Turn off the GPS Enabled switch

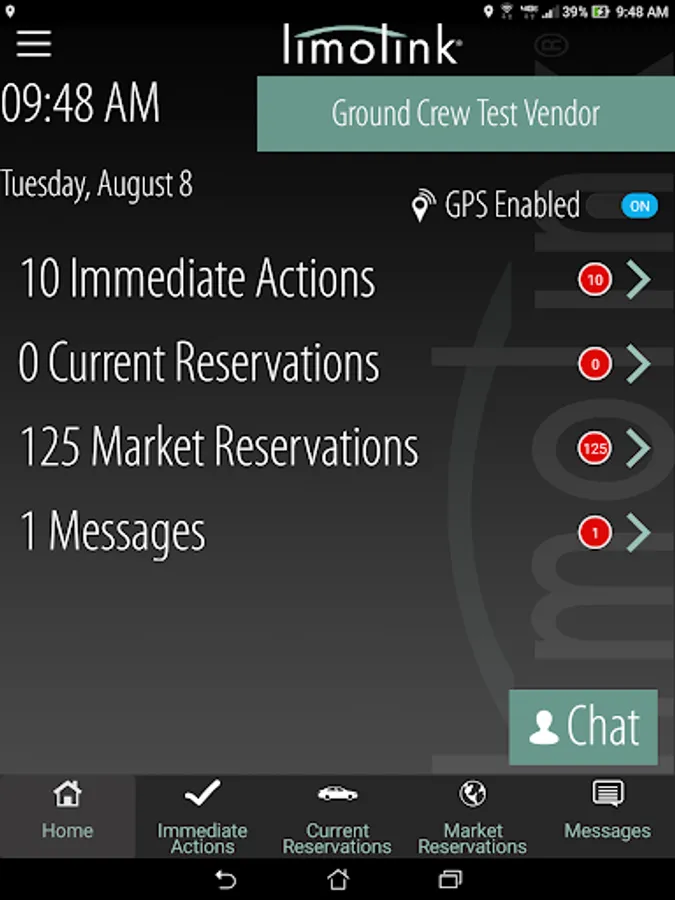[638, 207]
